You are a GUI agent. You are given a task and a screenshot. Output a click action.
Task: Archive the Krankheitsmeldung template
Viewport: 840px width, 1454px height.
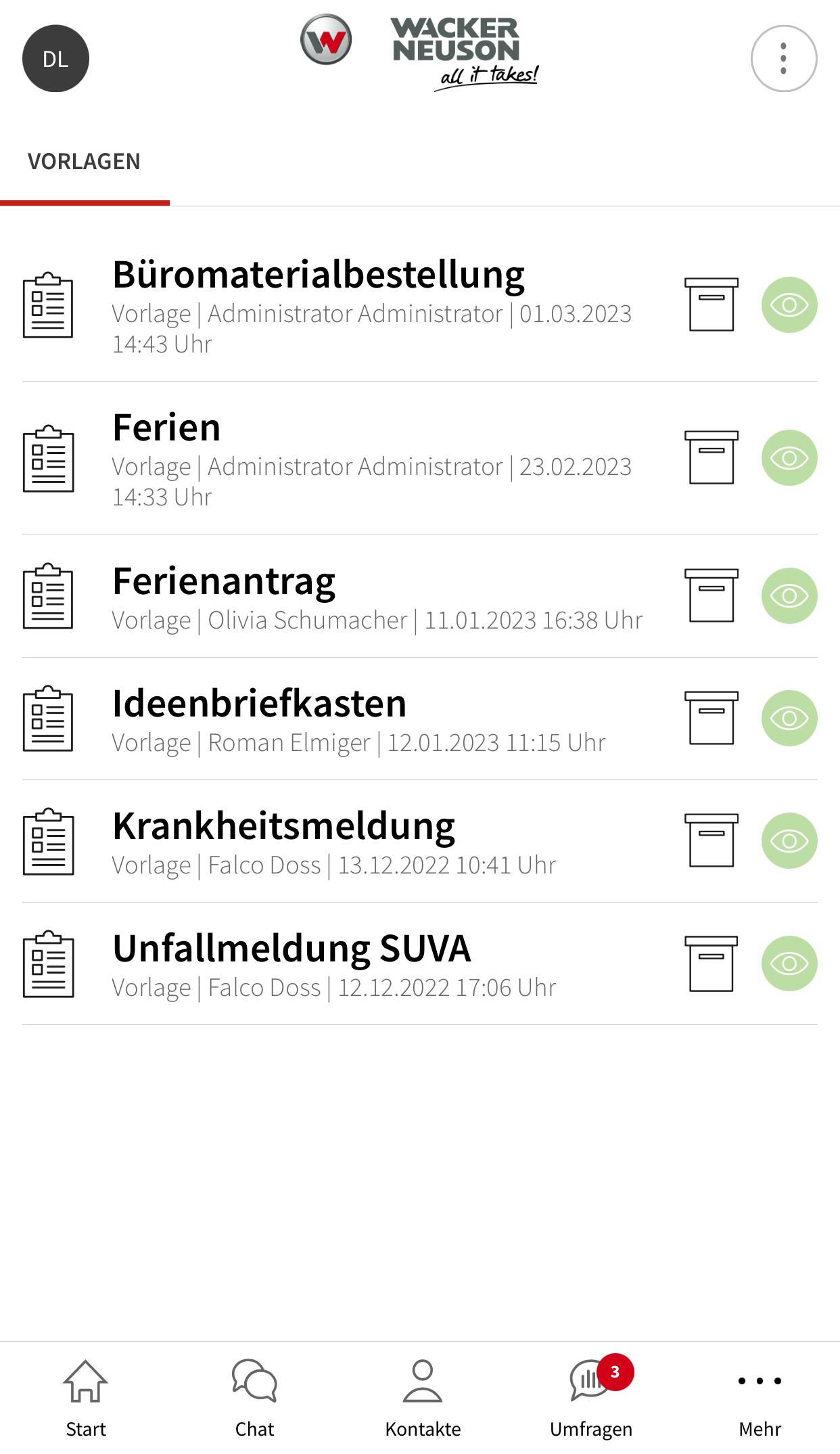[x=711, y=840]
